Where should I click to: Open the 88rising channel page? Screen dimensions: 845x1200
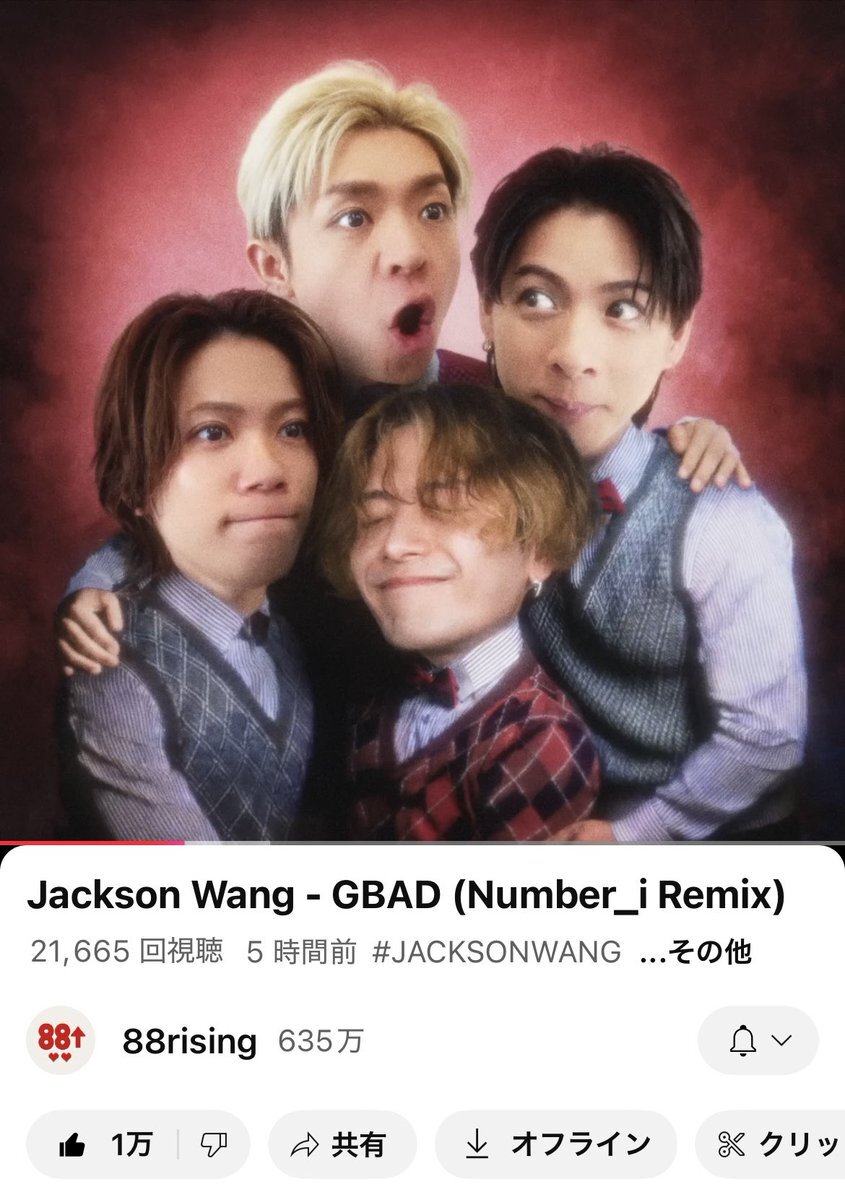point(189,1041)
